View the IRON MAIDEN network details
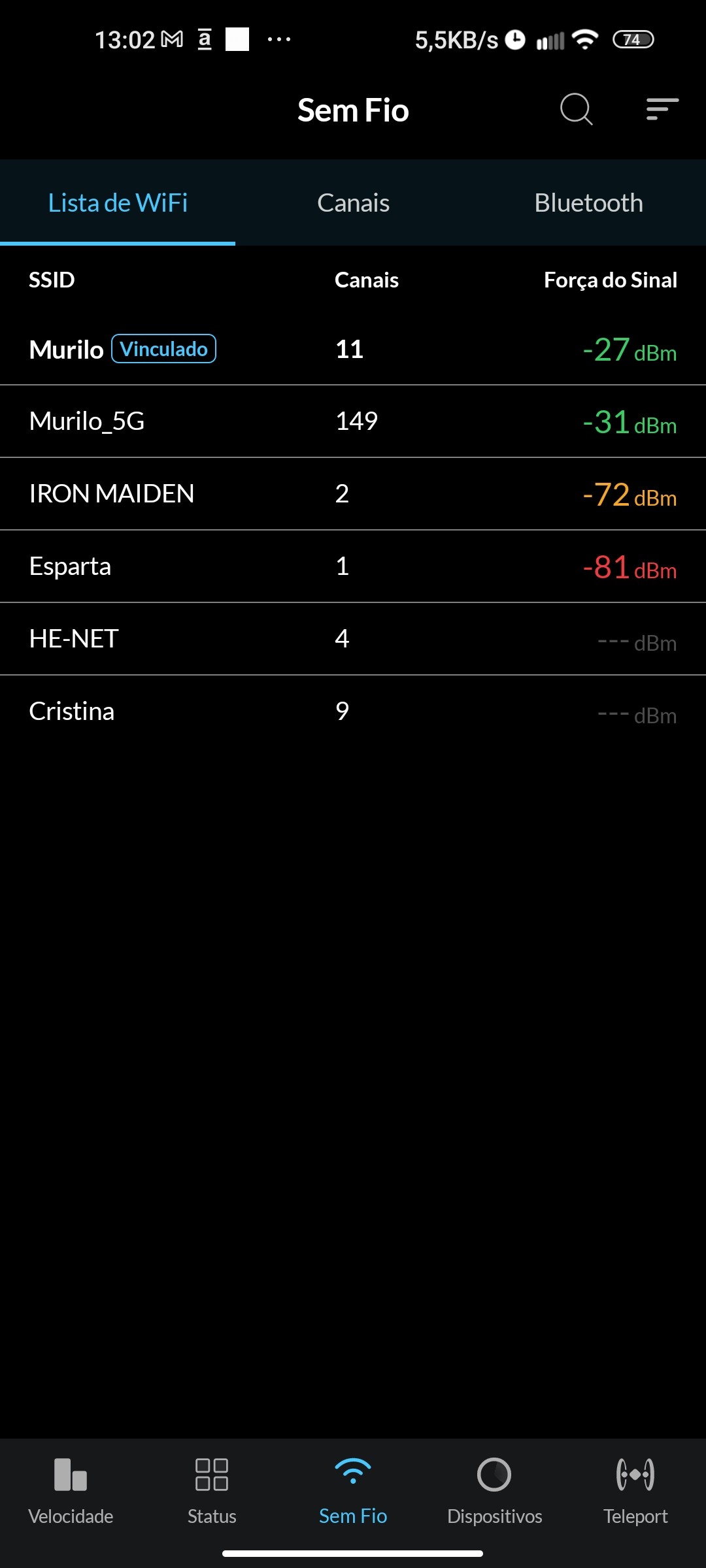Screen dimensions: 706x1568 pyautogui.click(x=353, y=494)
